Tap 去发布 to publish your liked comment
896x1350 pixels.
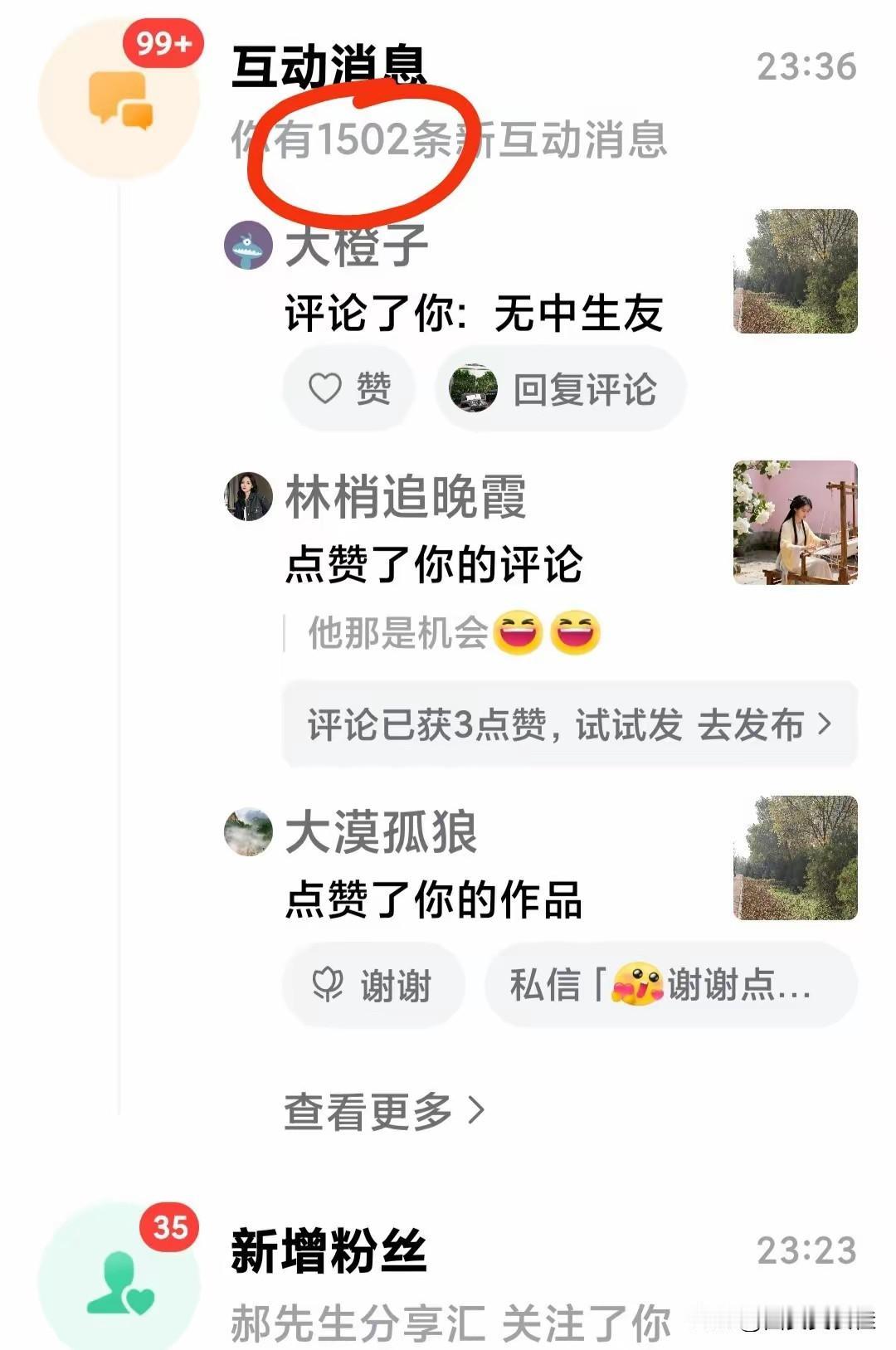pos(751,724)
